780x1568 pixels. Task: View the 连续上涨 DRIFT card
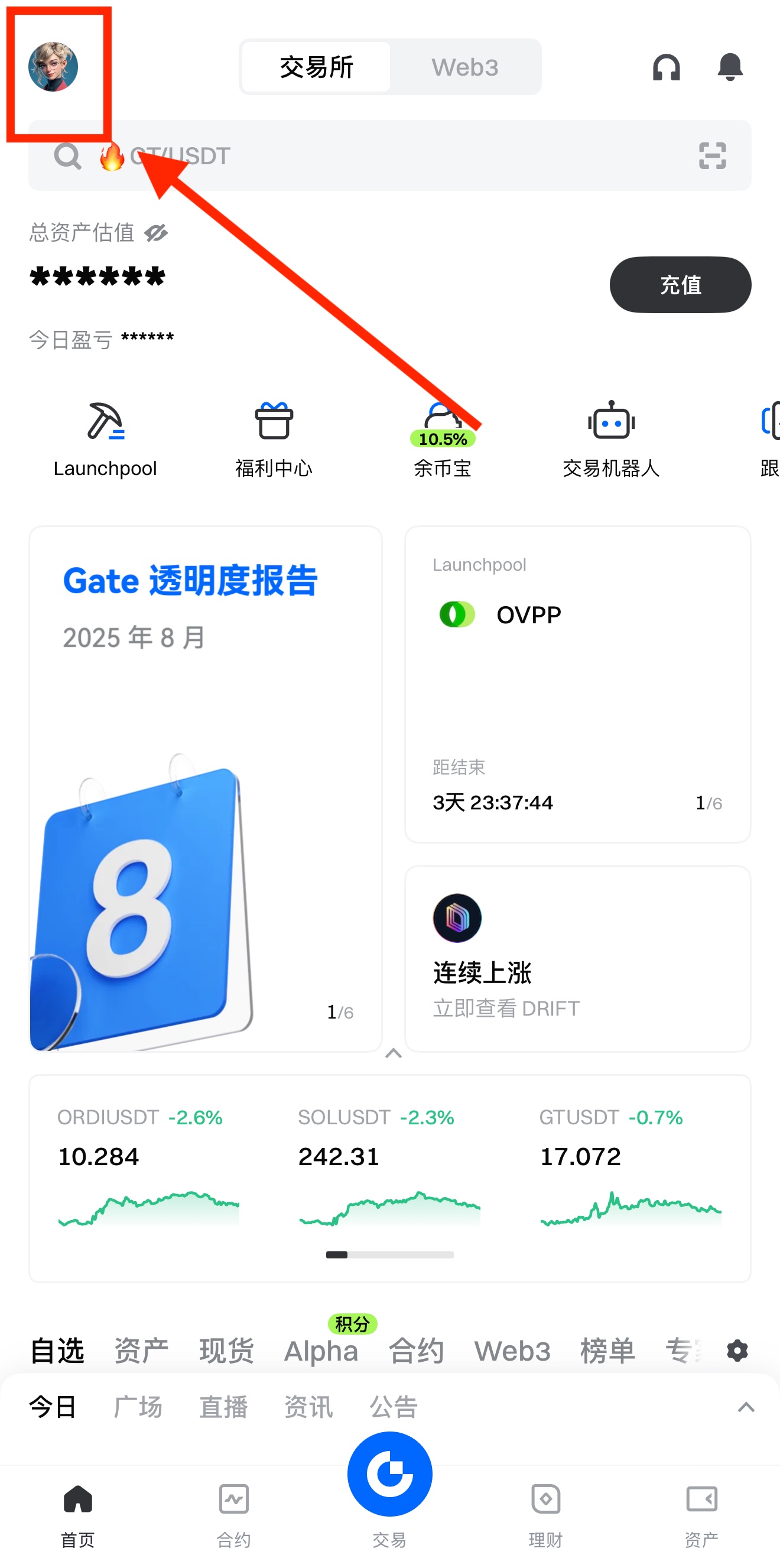point(577,959)
